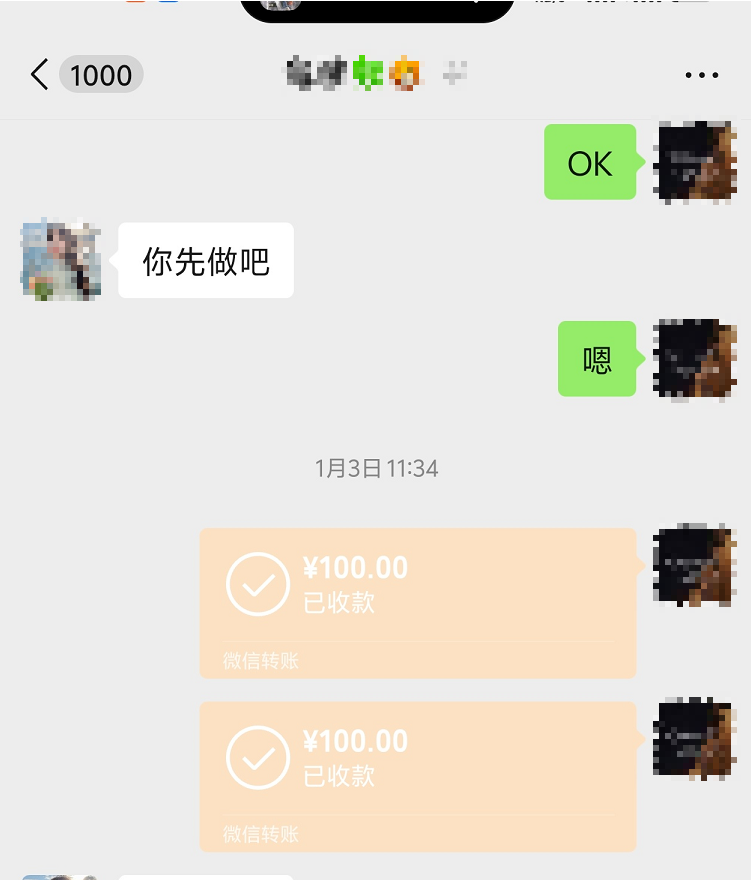
Task: Click the checkmark circle on the first transfer card
Action: coord(258,583)
